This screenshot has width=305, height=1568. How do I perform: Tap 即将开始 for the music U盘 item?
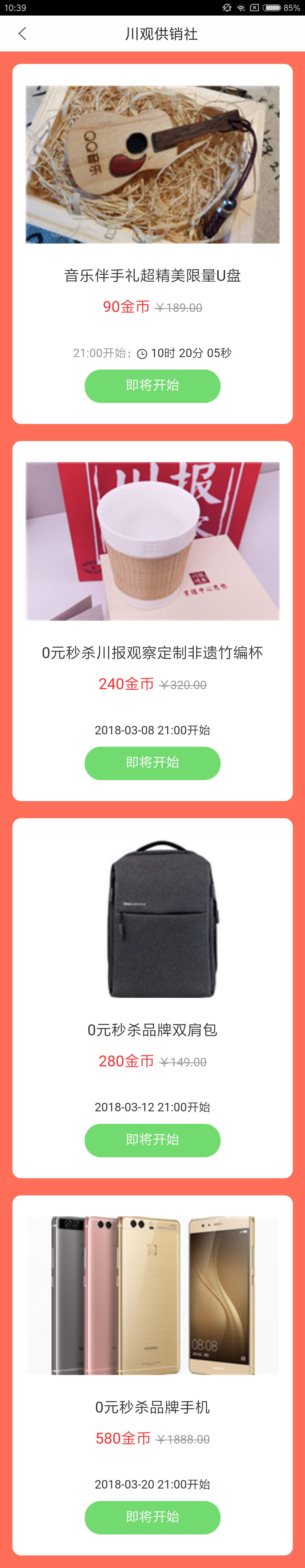click(152, 386)
